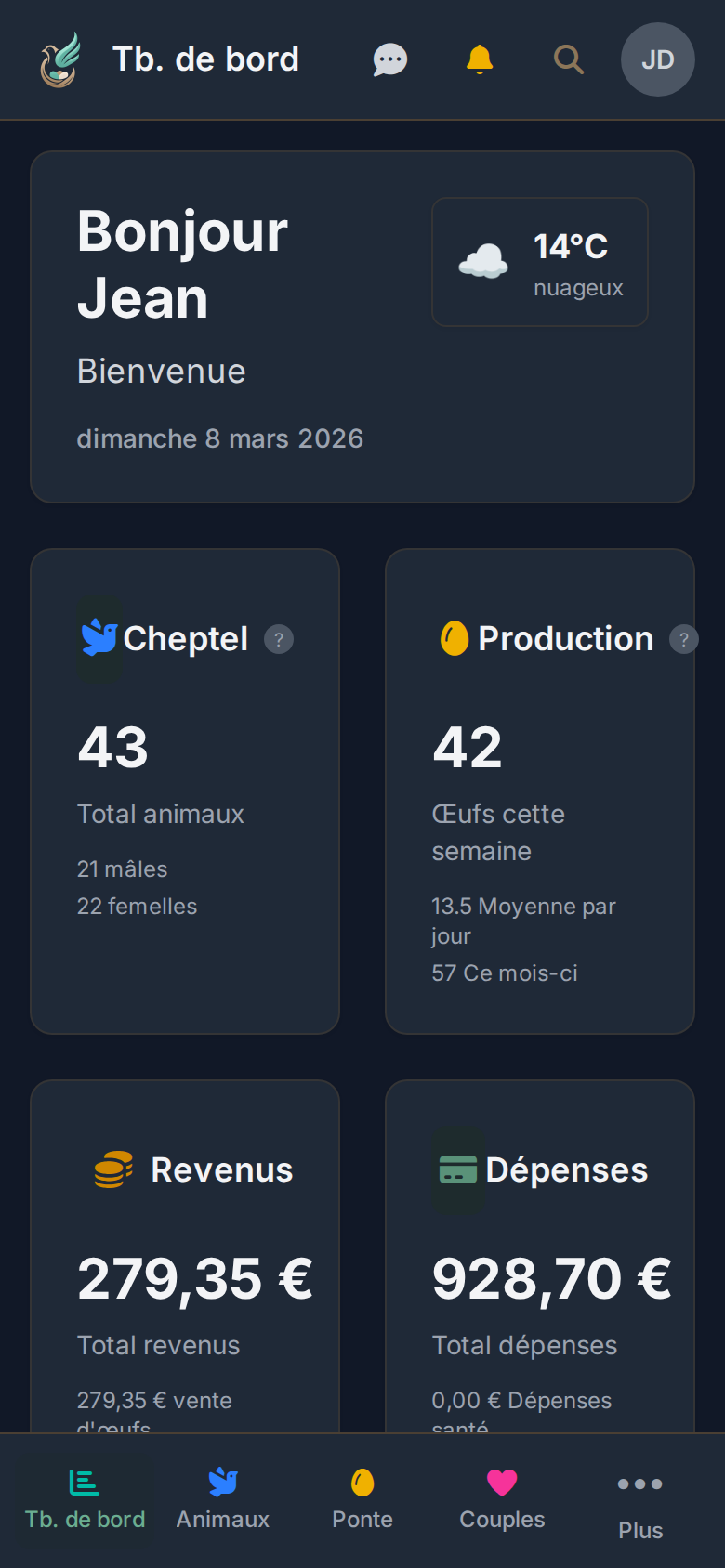Viewport: 725px width, 1568px height.
Task: Click the app logo bird in top bar
Action: [59, 58]
